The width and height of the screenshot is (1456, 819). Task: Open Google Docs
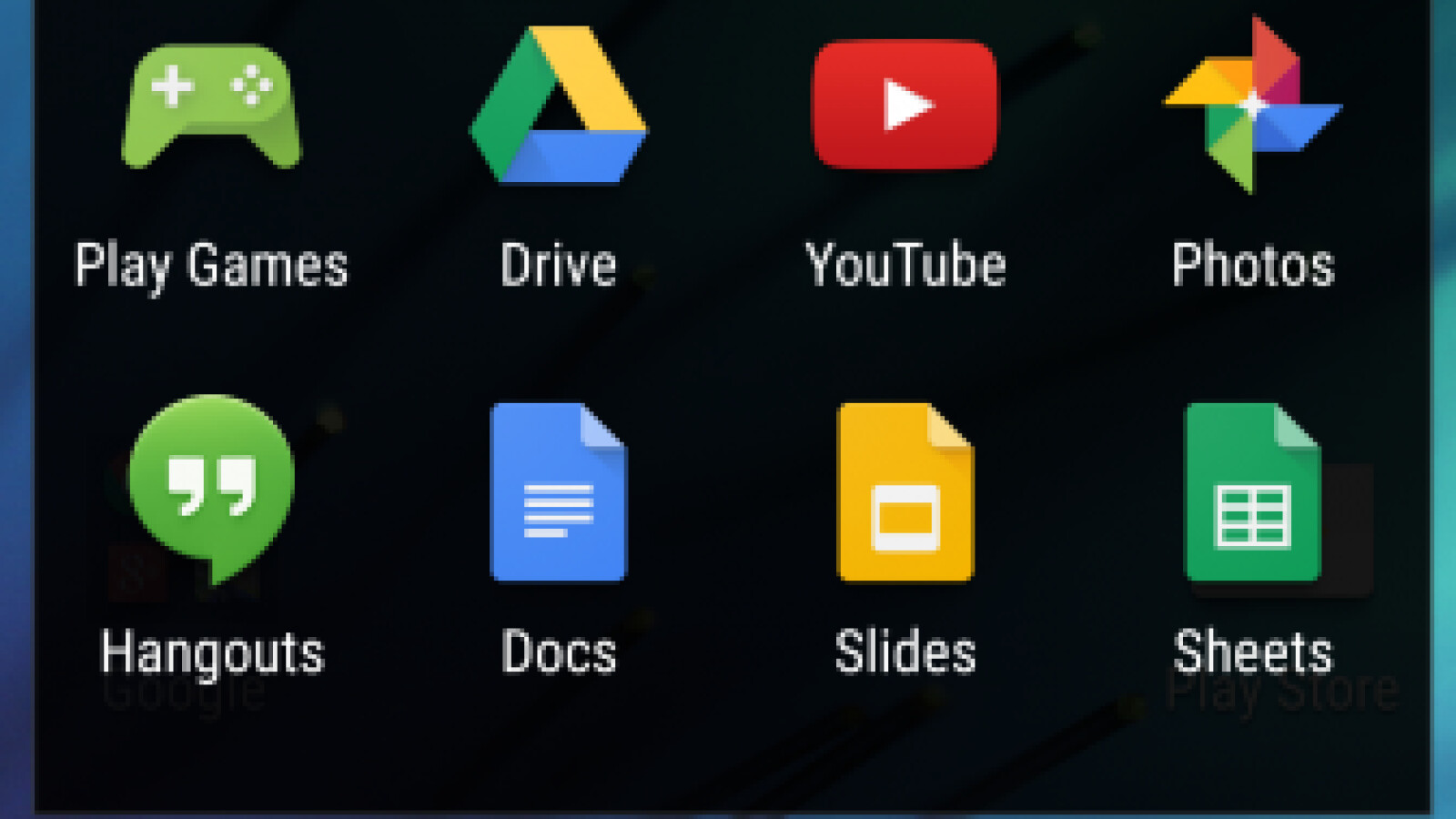coord(558,491)
